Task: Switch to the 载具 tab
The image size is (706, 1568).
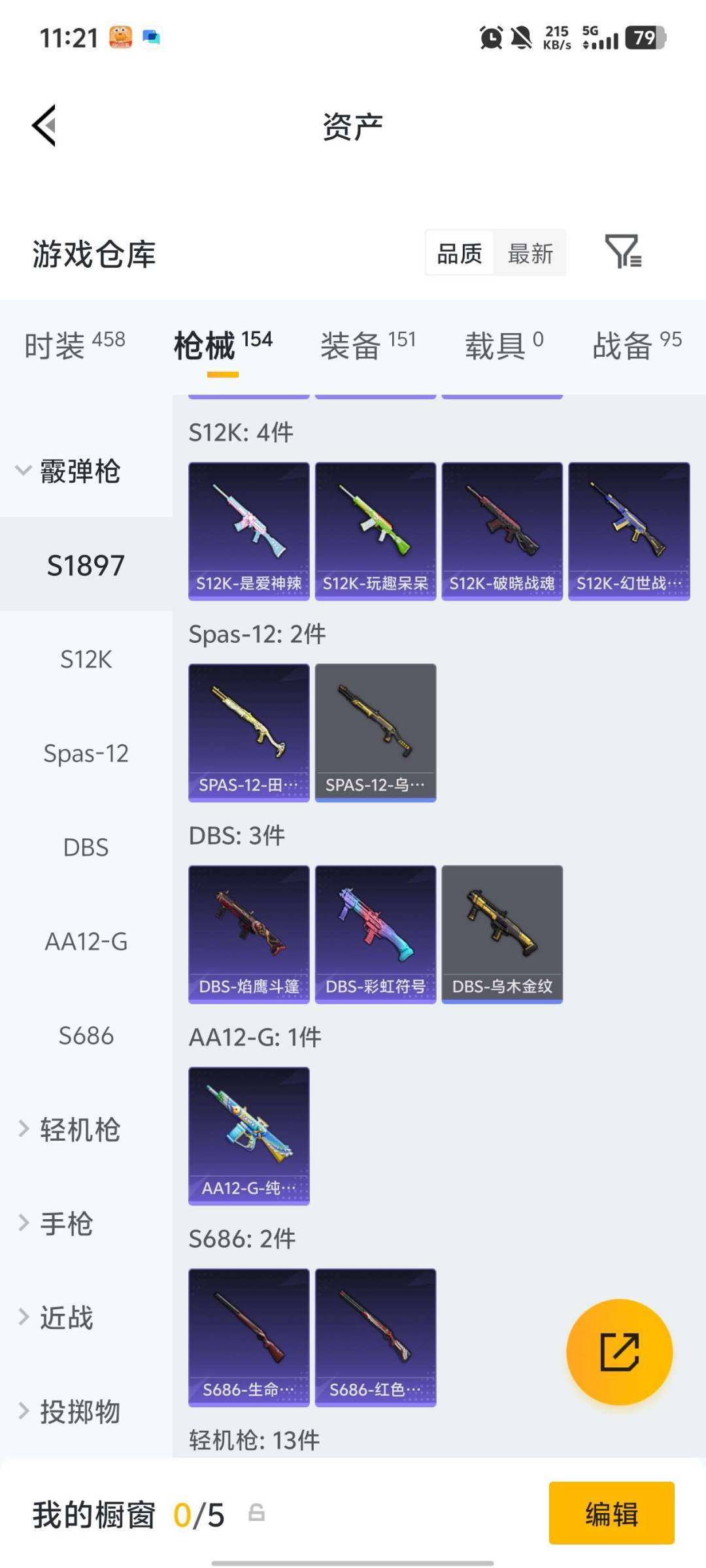Action: tap(503, 344)
